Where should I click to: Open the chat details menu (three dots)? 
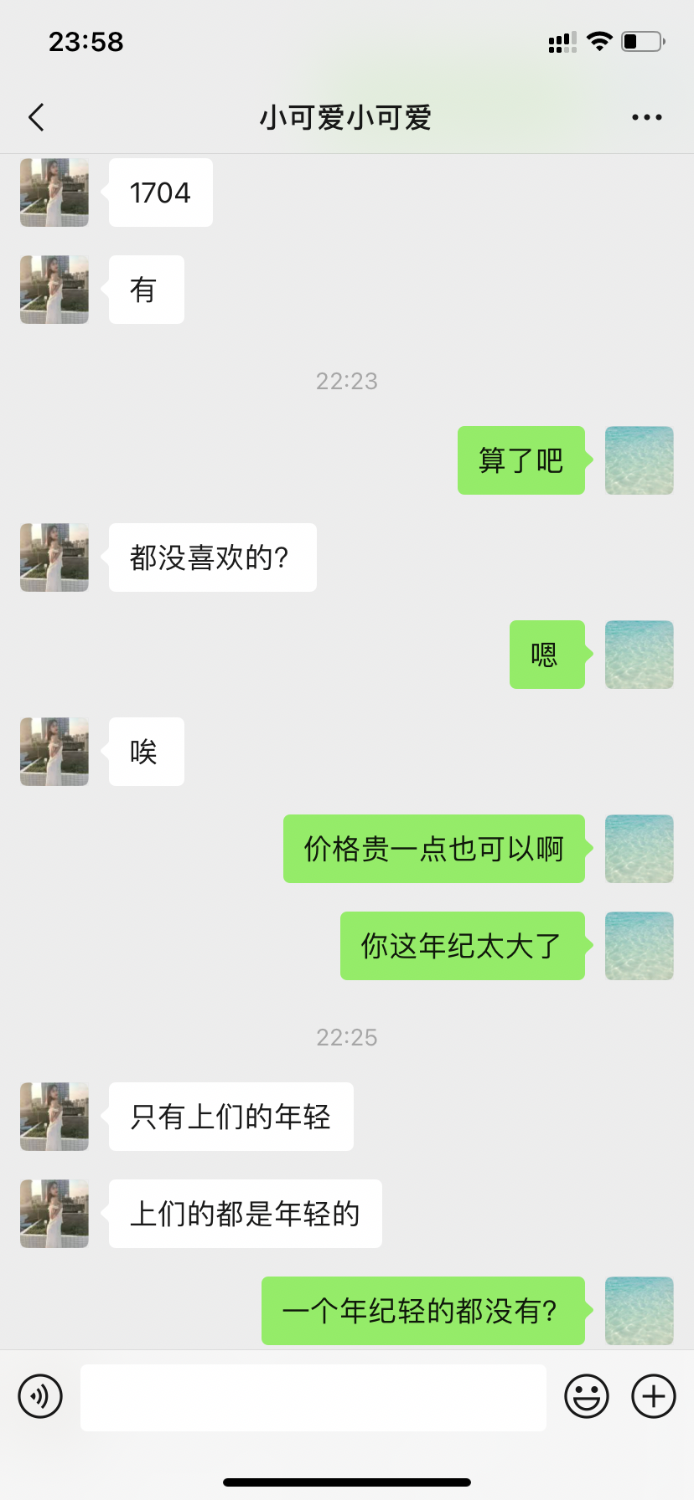tap(647, 118)
